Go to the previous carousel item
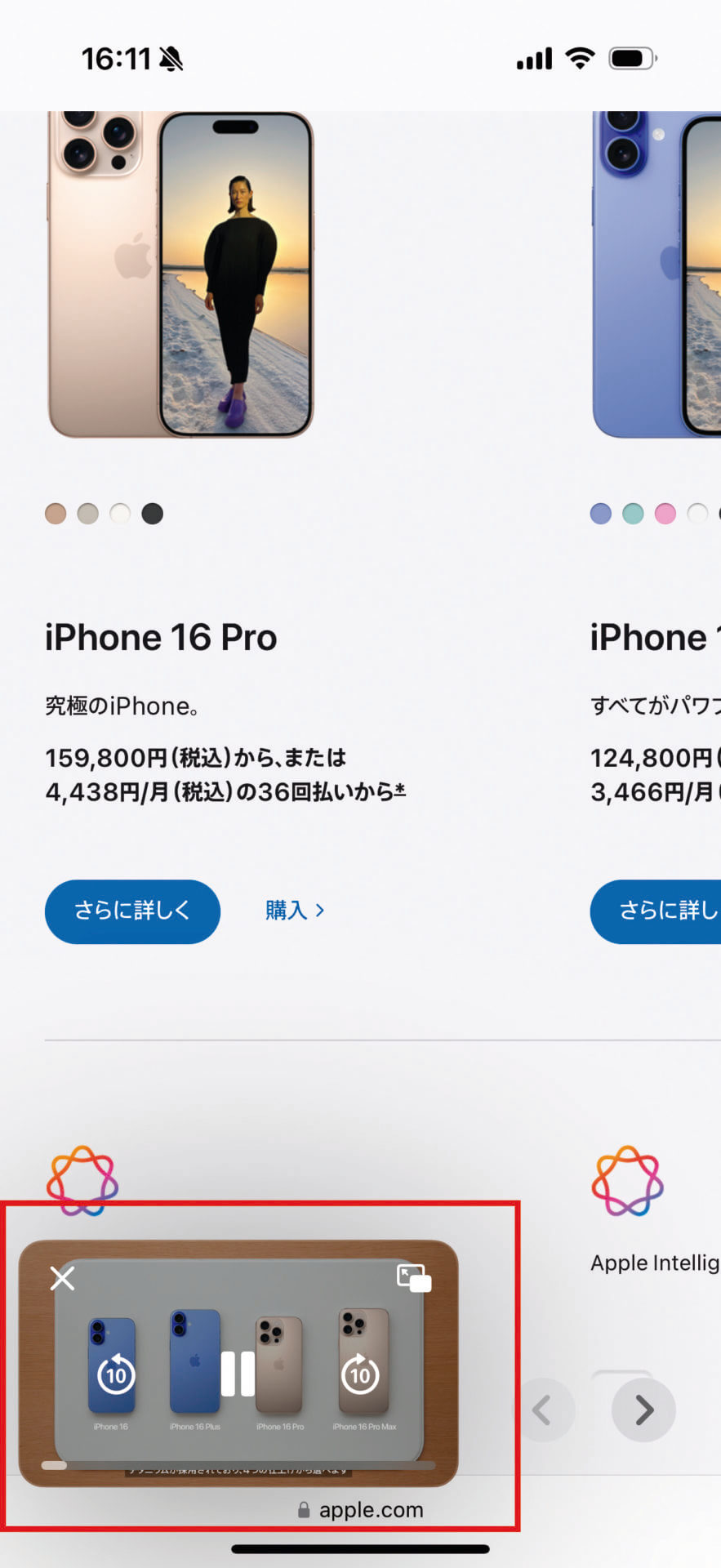This screenshot has height=1568, width=721. (543, 1410)
